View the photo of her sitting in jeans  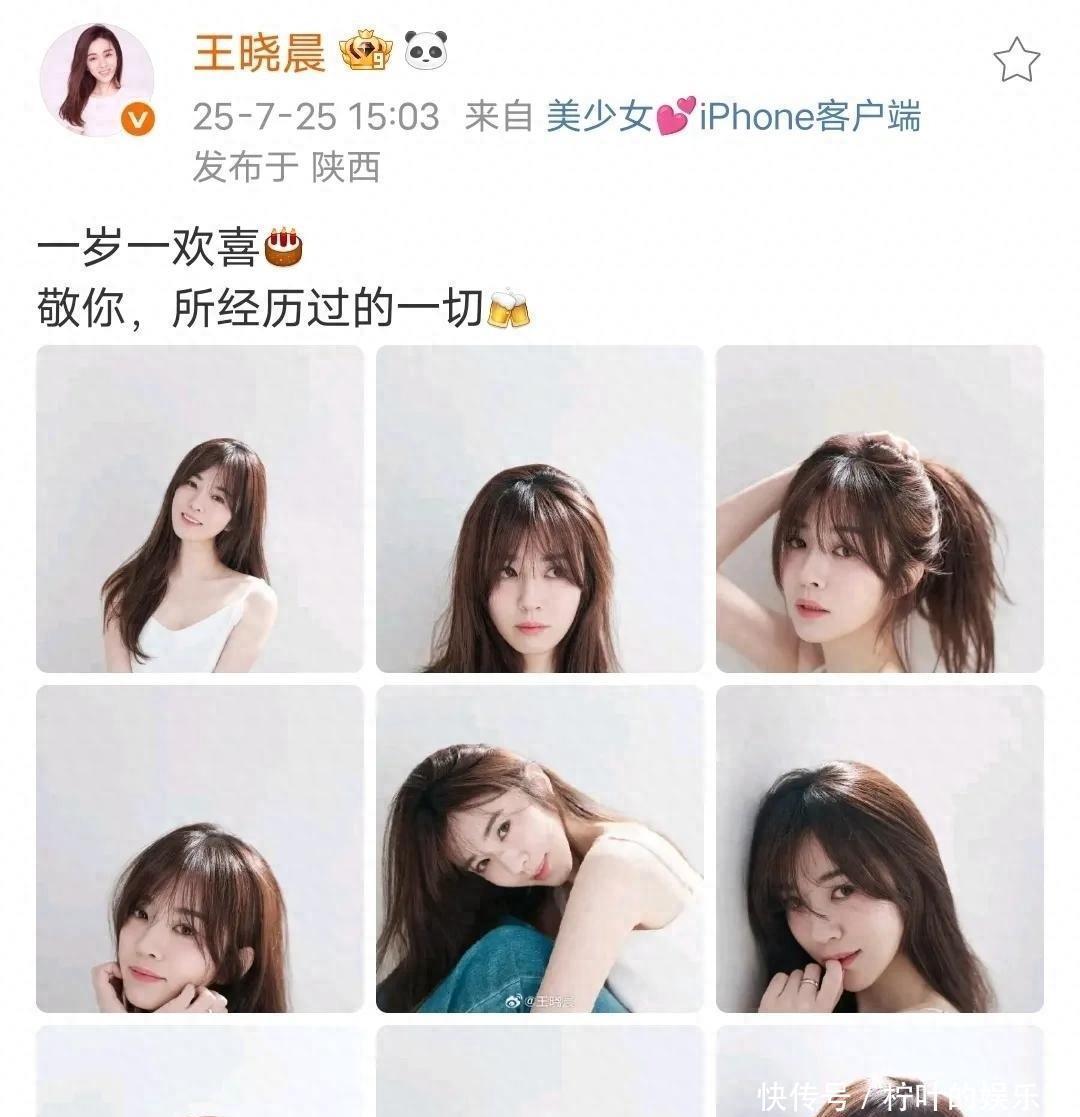click(x=540, y=849)
